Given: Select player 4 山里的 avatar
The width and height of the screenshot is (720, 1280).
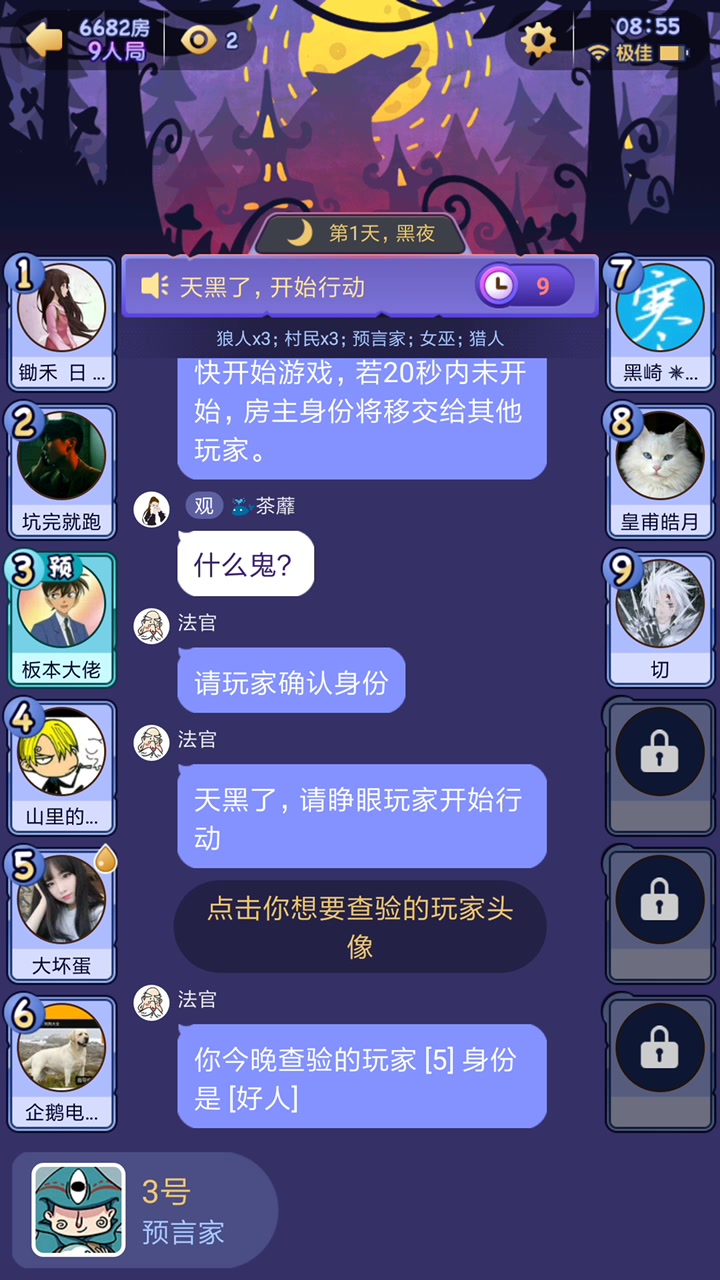Looking at the screenshot, I should [62, 752].
